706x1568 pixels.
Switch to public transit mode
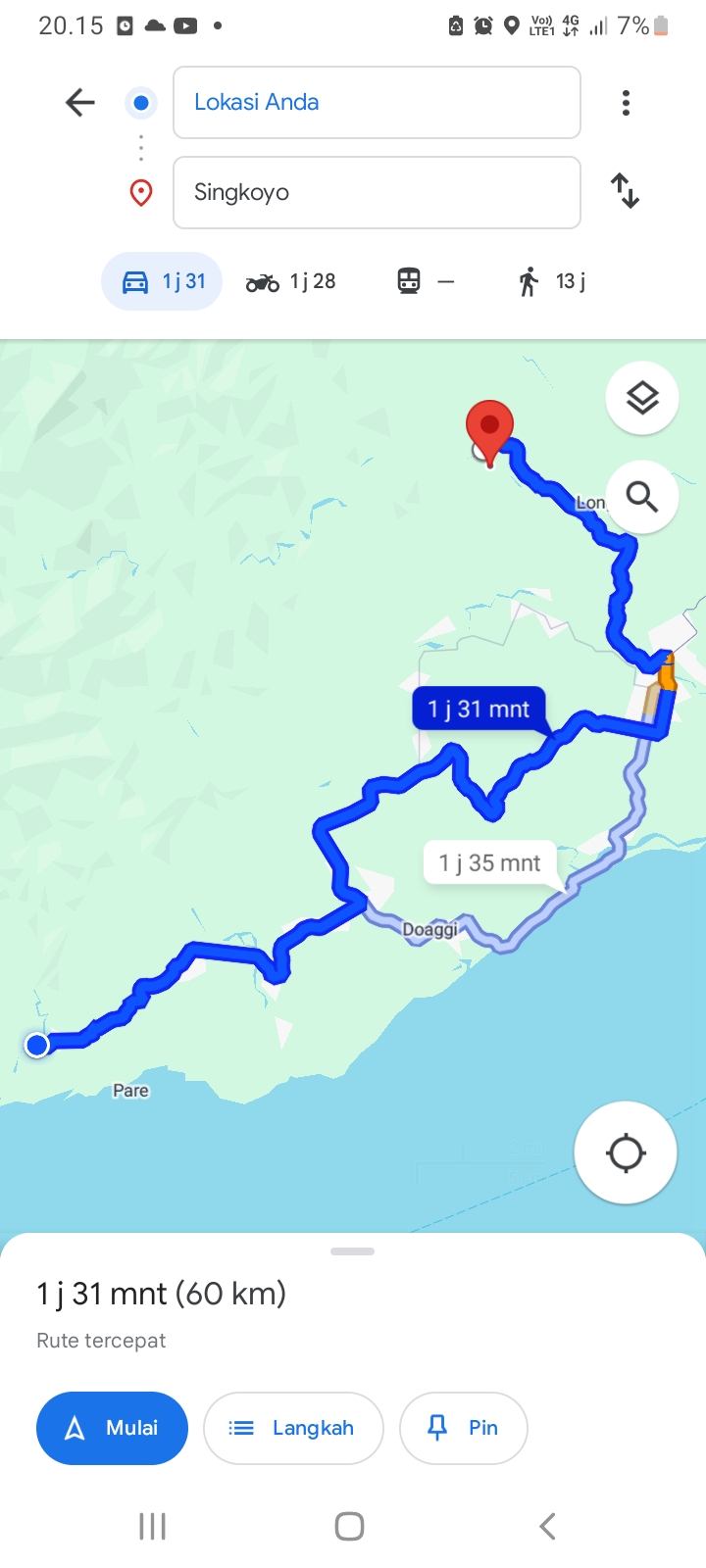coord(426,281)
